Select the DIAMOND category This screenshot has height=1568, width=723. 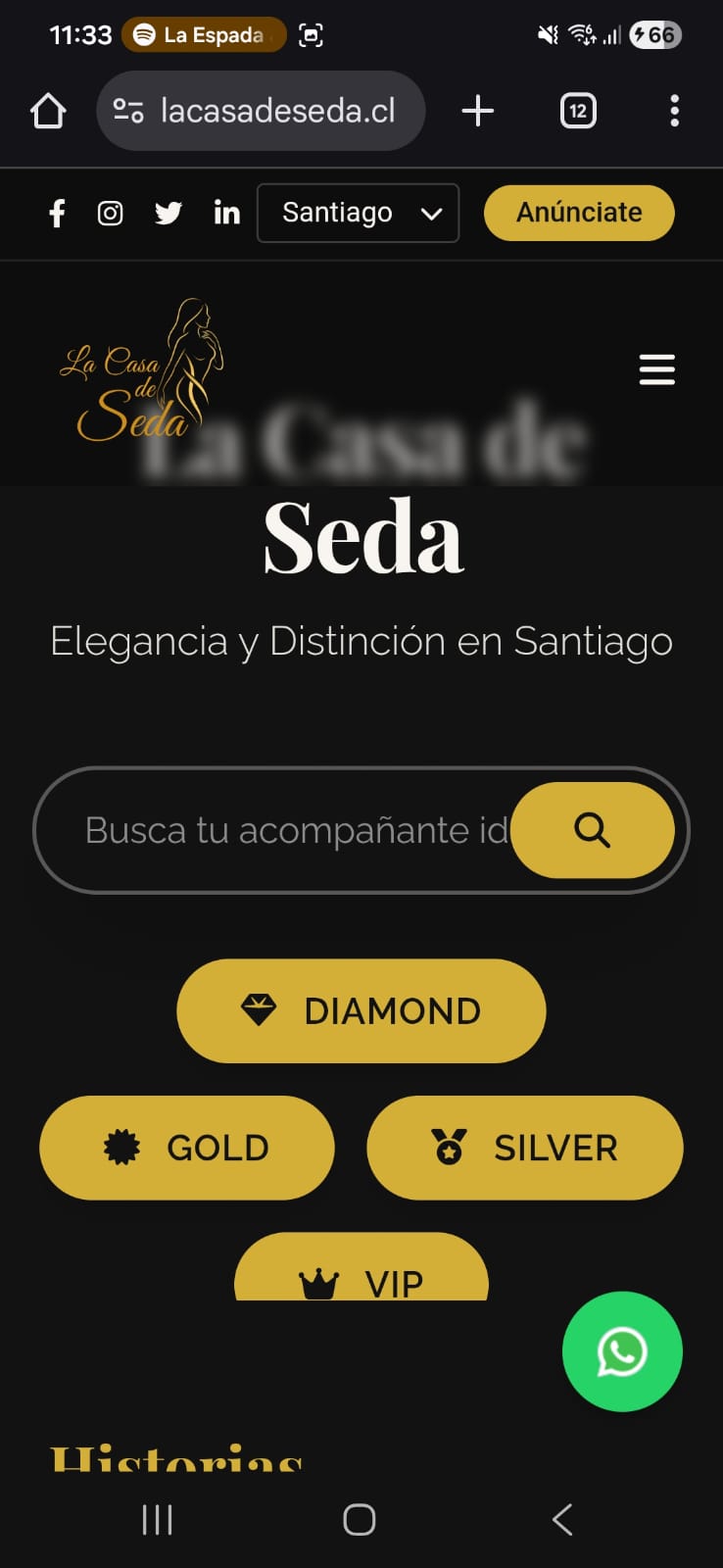click(x=361, y=1010)
